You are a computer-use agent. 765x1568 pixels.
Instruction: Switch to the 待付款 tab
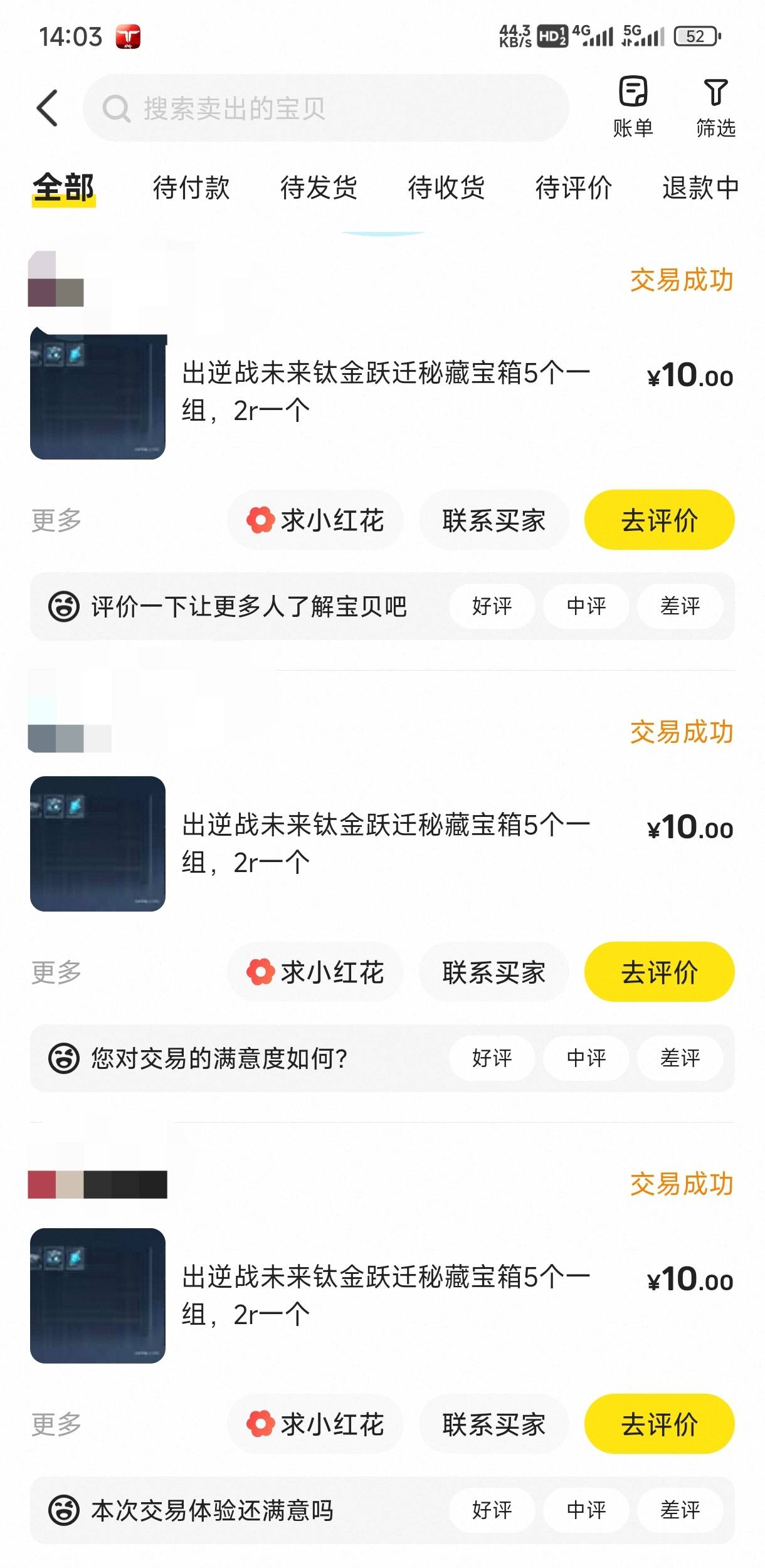(191, 187)
